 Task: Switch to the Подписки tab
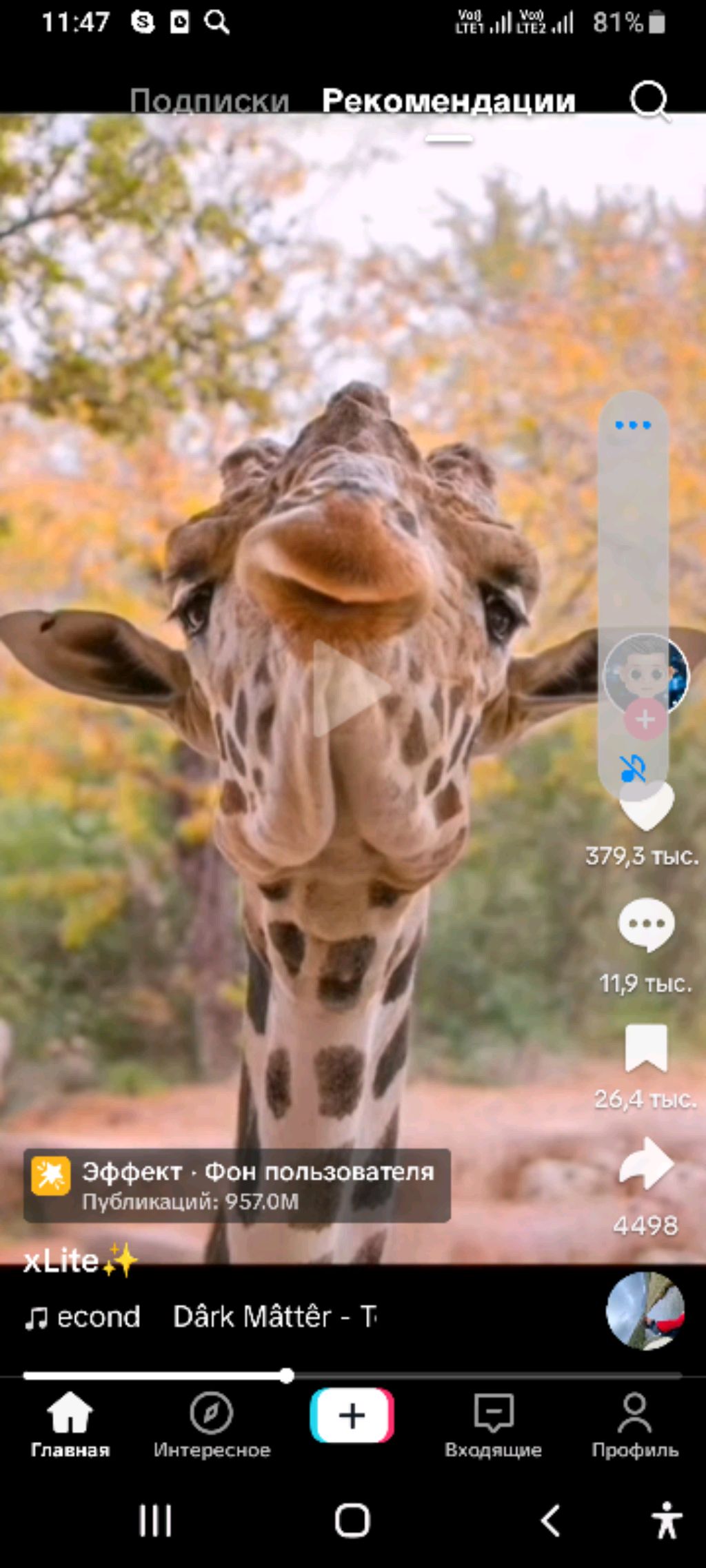209,101
